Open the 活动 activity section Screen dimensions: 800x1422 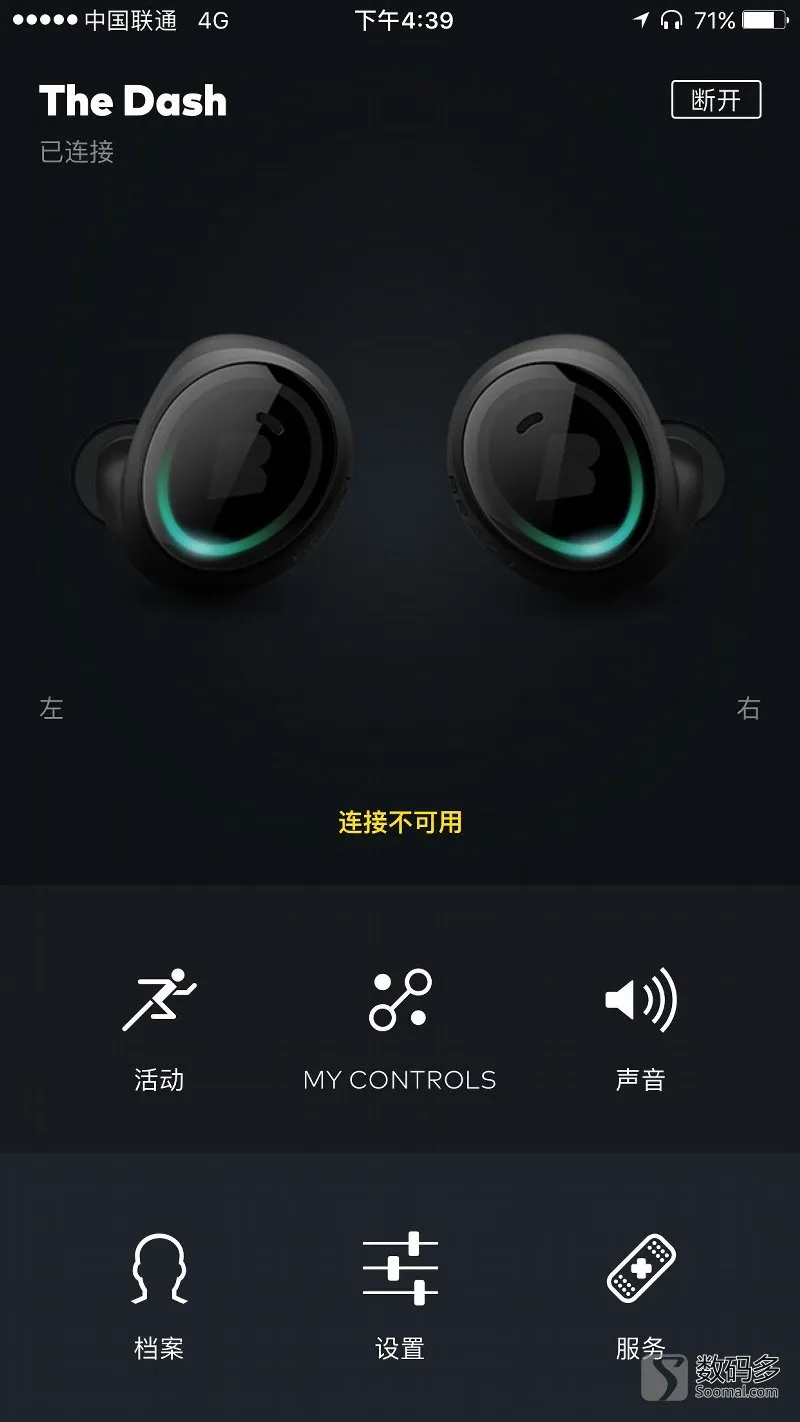(160, 1028)
